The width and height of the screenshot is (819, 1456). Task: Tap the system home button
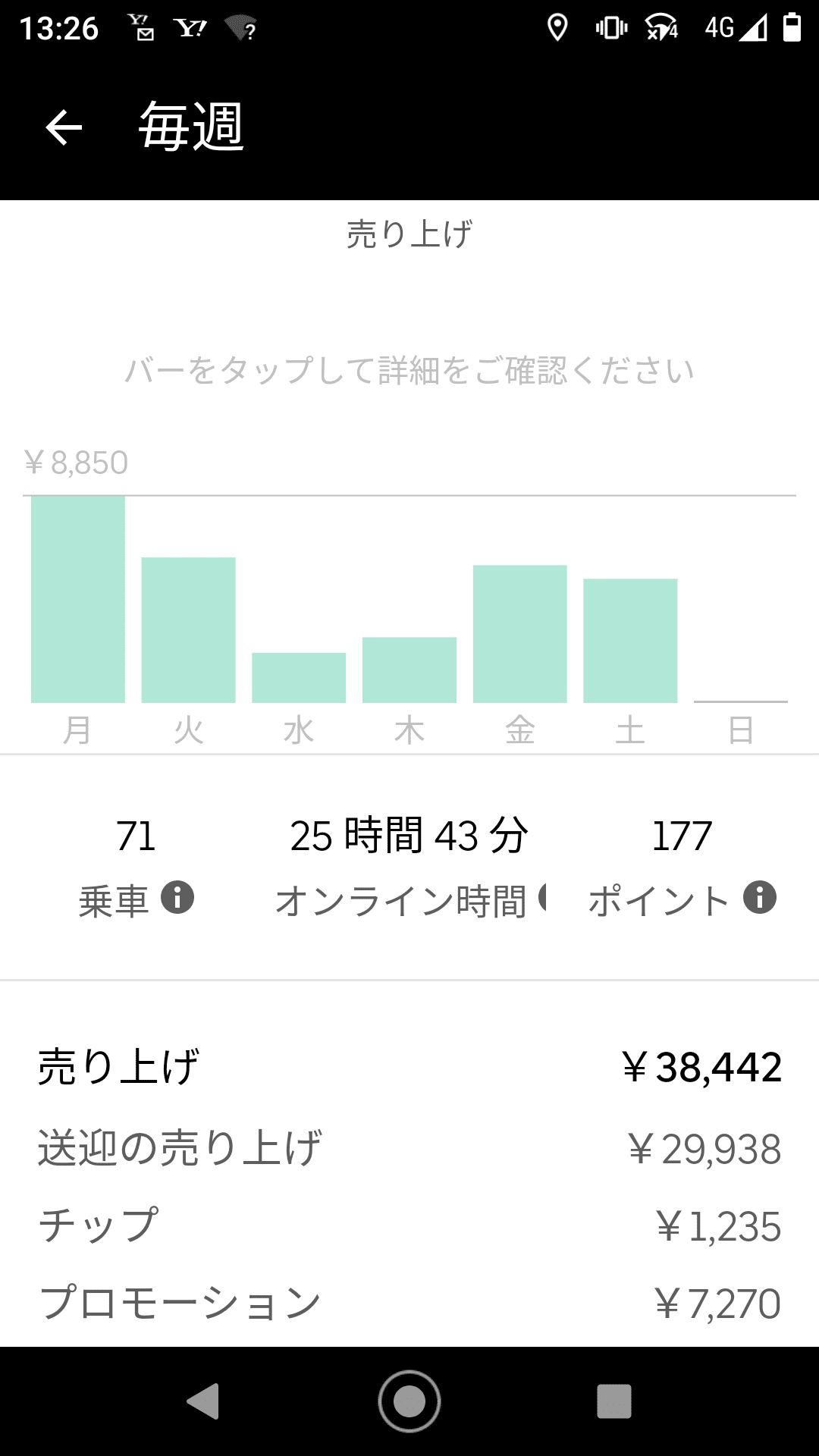coord(409,1401)
